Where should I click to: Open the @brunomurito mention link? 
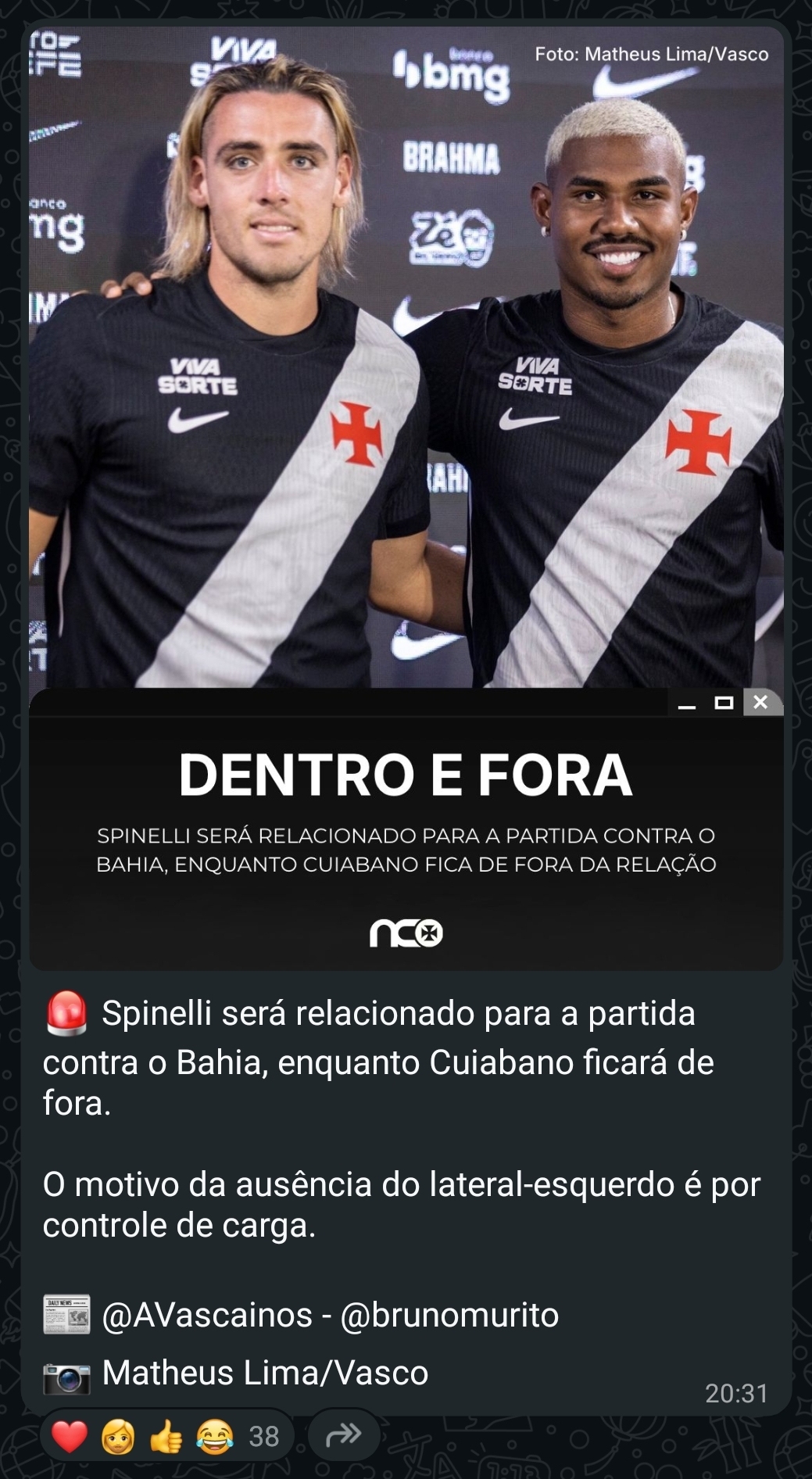click(449, 1315)
